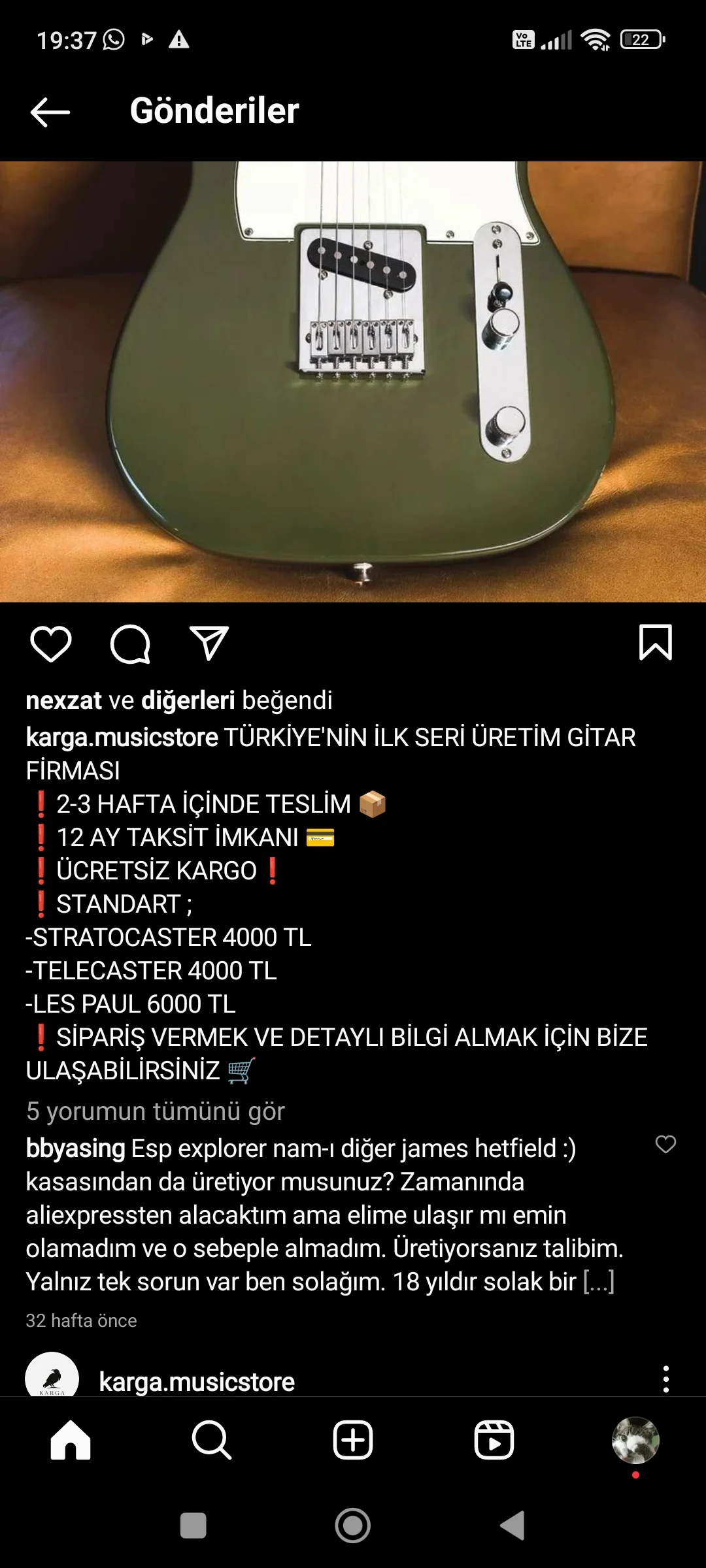Screen dimensions: 706x1568
Task: Open karga.musicstore profile from caption
Action: 122,737
